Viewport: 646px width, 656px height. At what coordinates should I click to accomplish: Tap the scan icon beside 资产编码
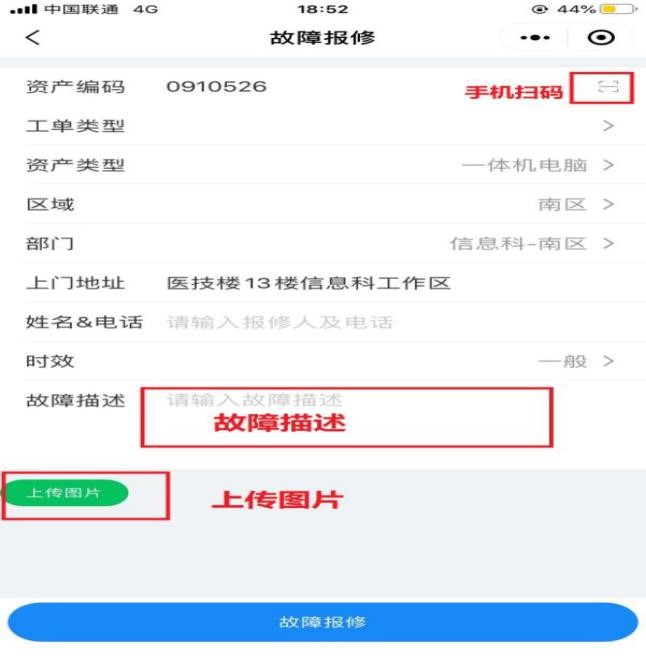(x=608, y=88)
